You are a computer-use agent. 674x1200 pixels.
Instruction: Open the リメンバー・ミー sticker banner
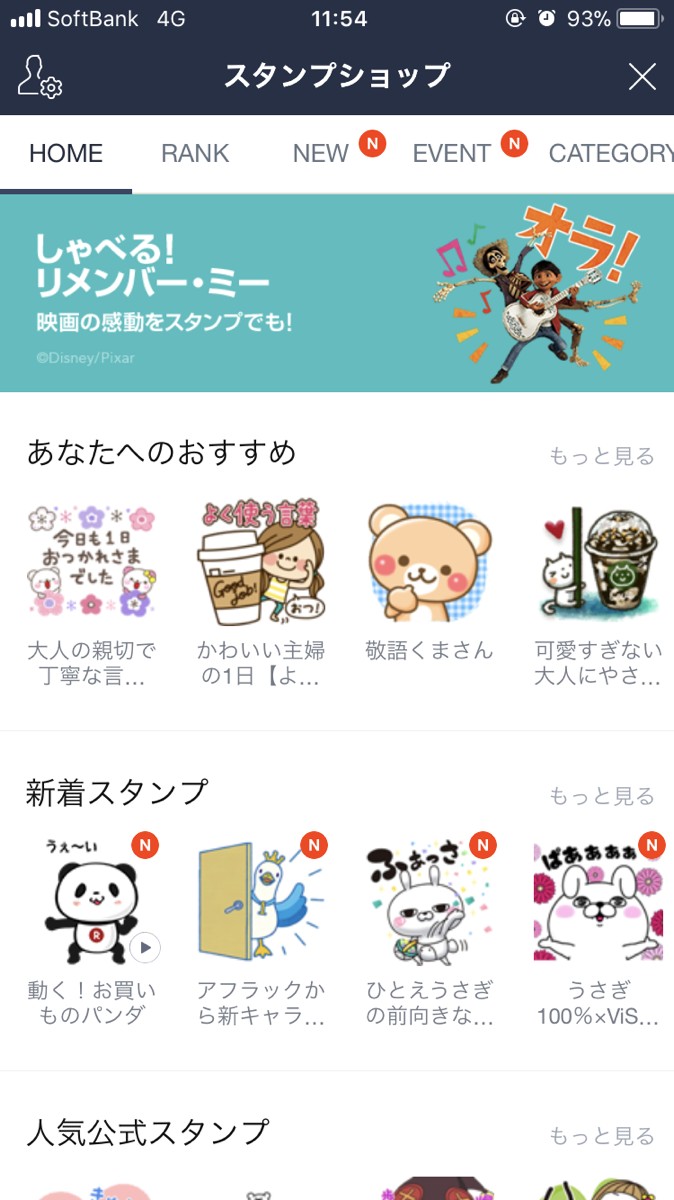pos(337,293)
